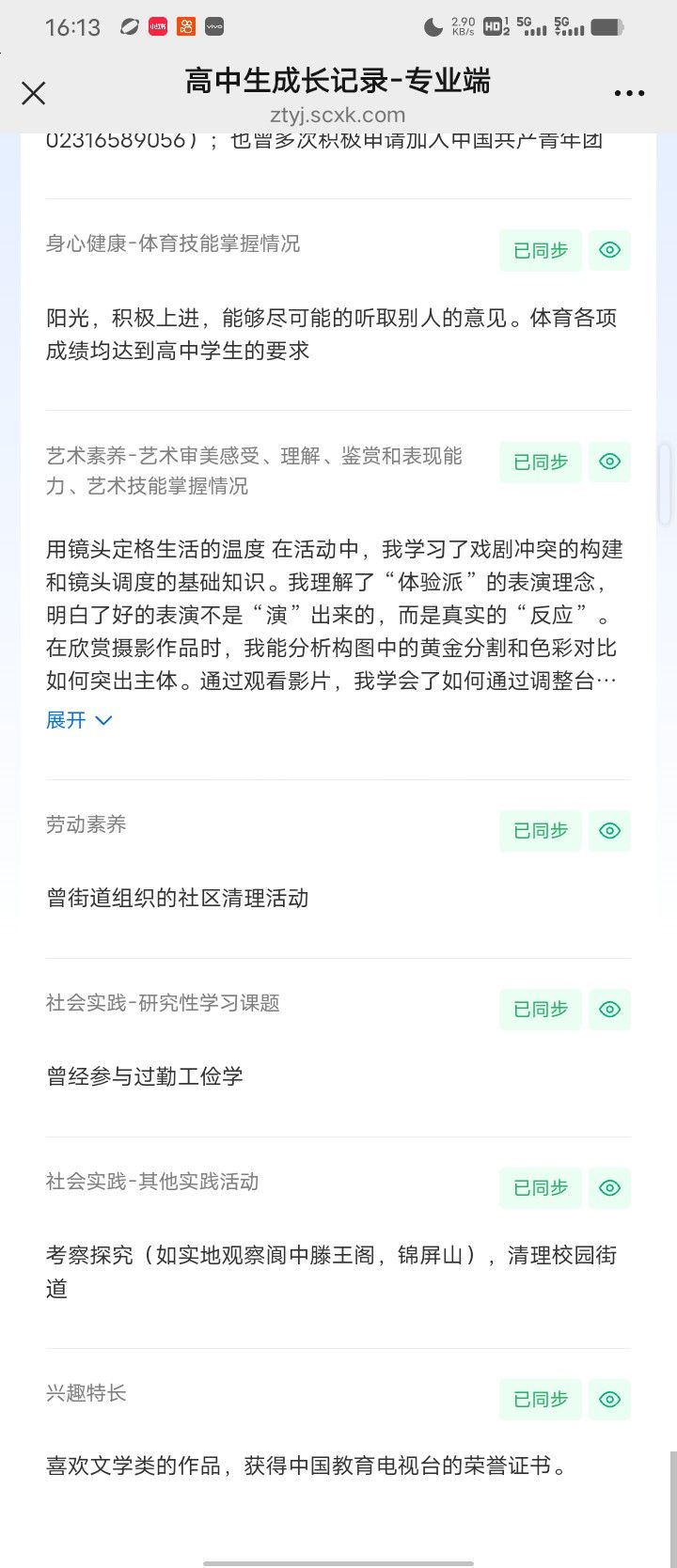Expand the 艺术素养 text with 展开
Image resolution: width=677 pixels, height=1568 pixels.
(x=79, y=720)
